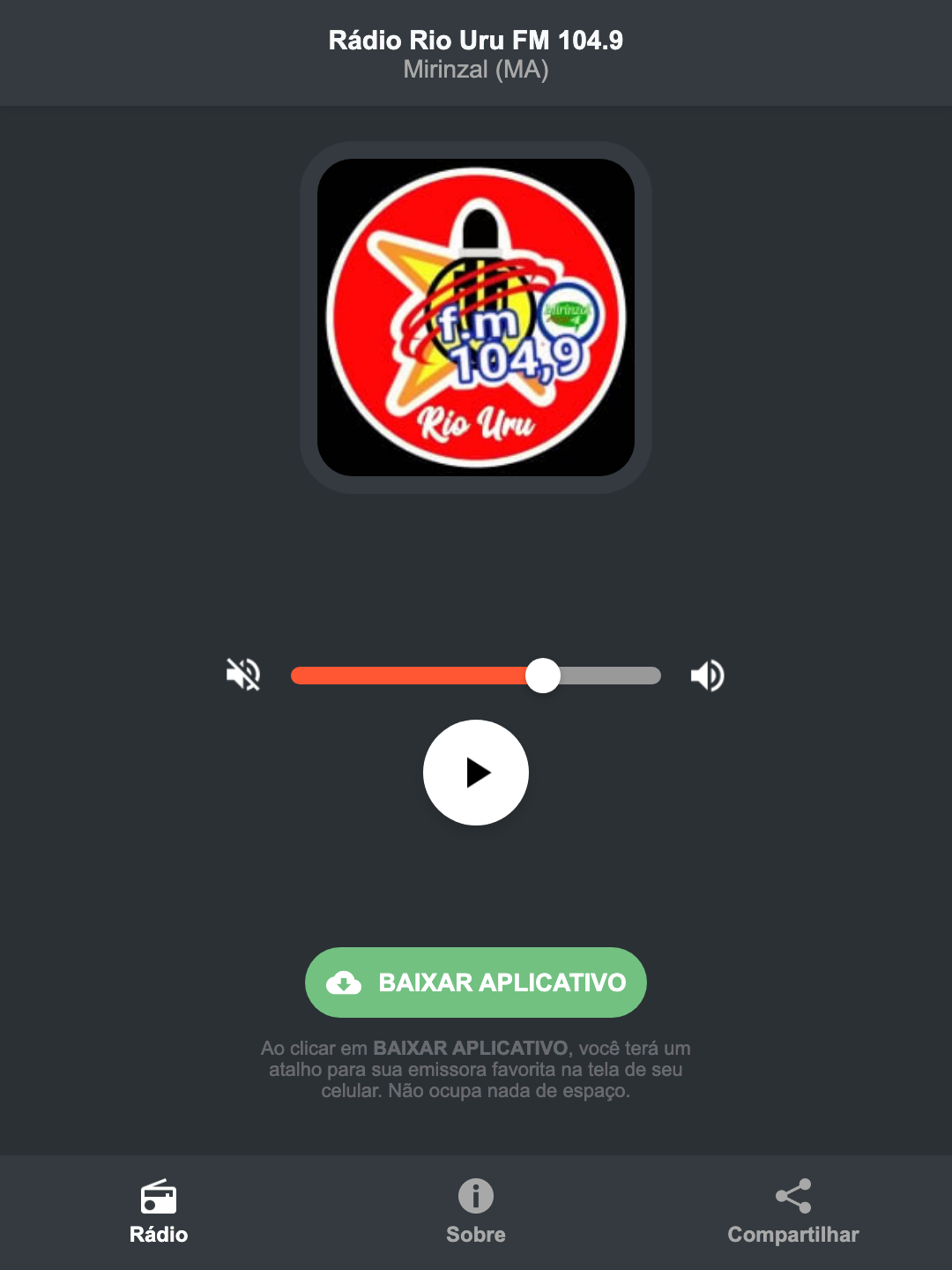This screenshot has height=1270, width=952.
Task: Click the Mirinzal (MA) subtitle text
Action: [475, 69]
